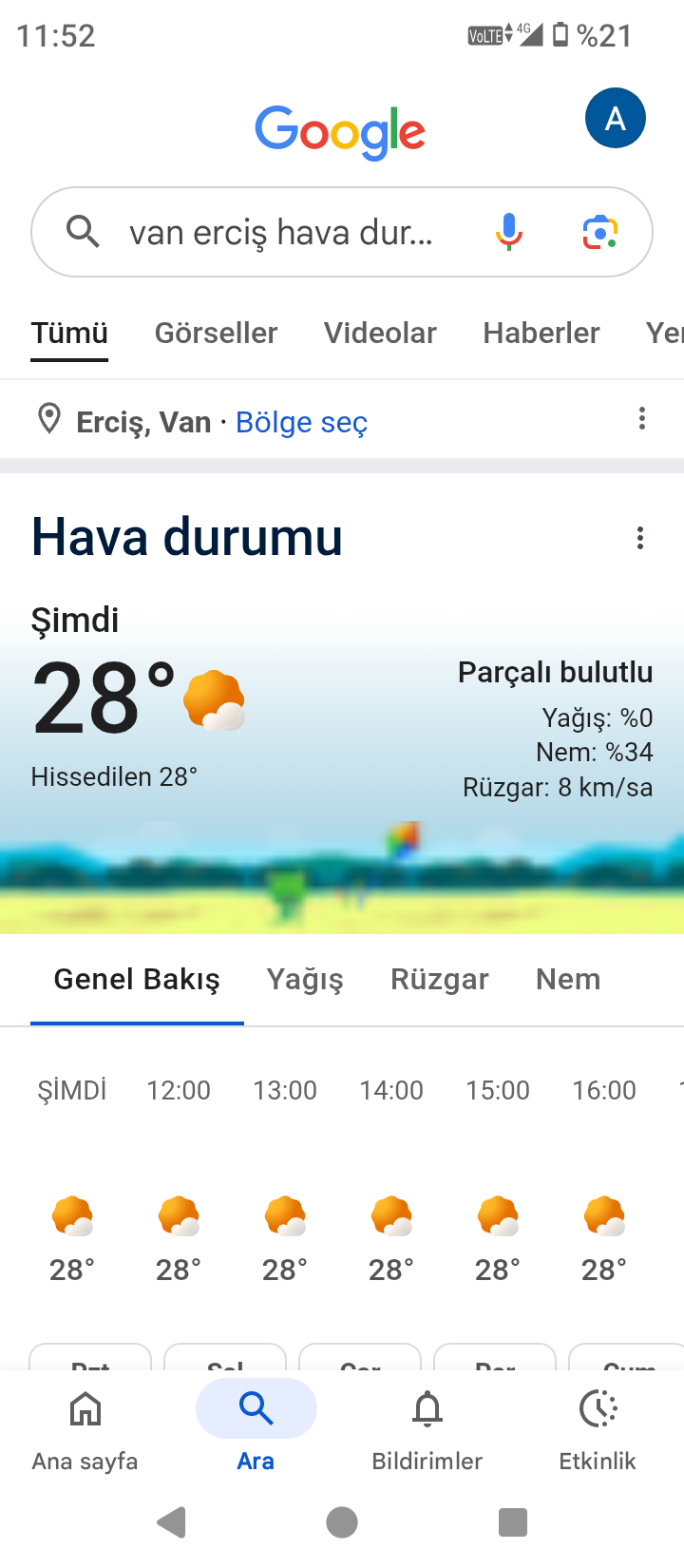Image resolution: width=684 pixels, height=1568 pixels.
Task: Show the Yağış weather tab
Action: pyautogui.click(x=305, y=979)
